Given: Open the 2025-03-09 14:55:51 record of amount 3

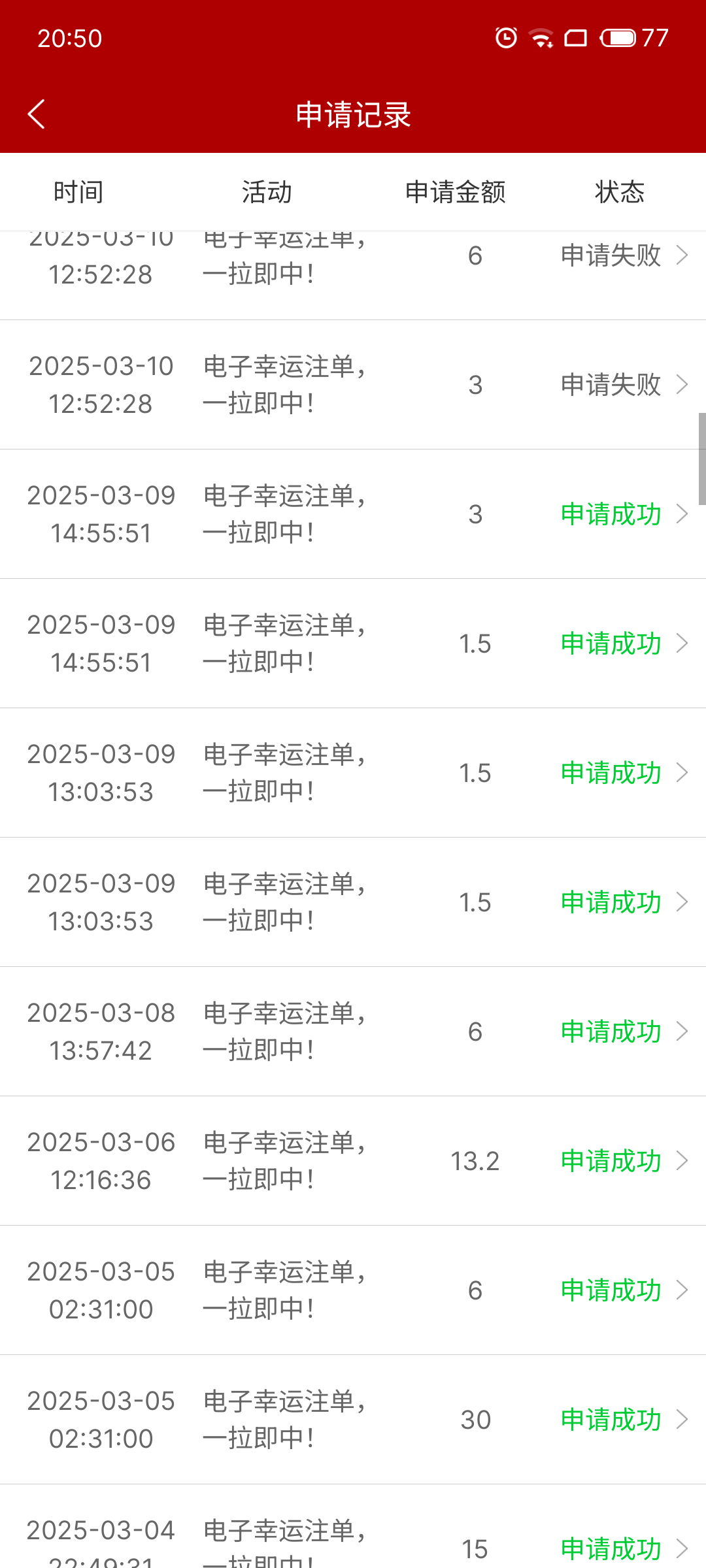Looking at the screenshot, I should [x=353, y=514].
